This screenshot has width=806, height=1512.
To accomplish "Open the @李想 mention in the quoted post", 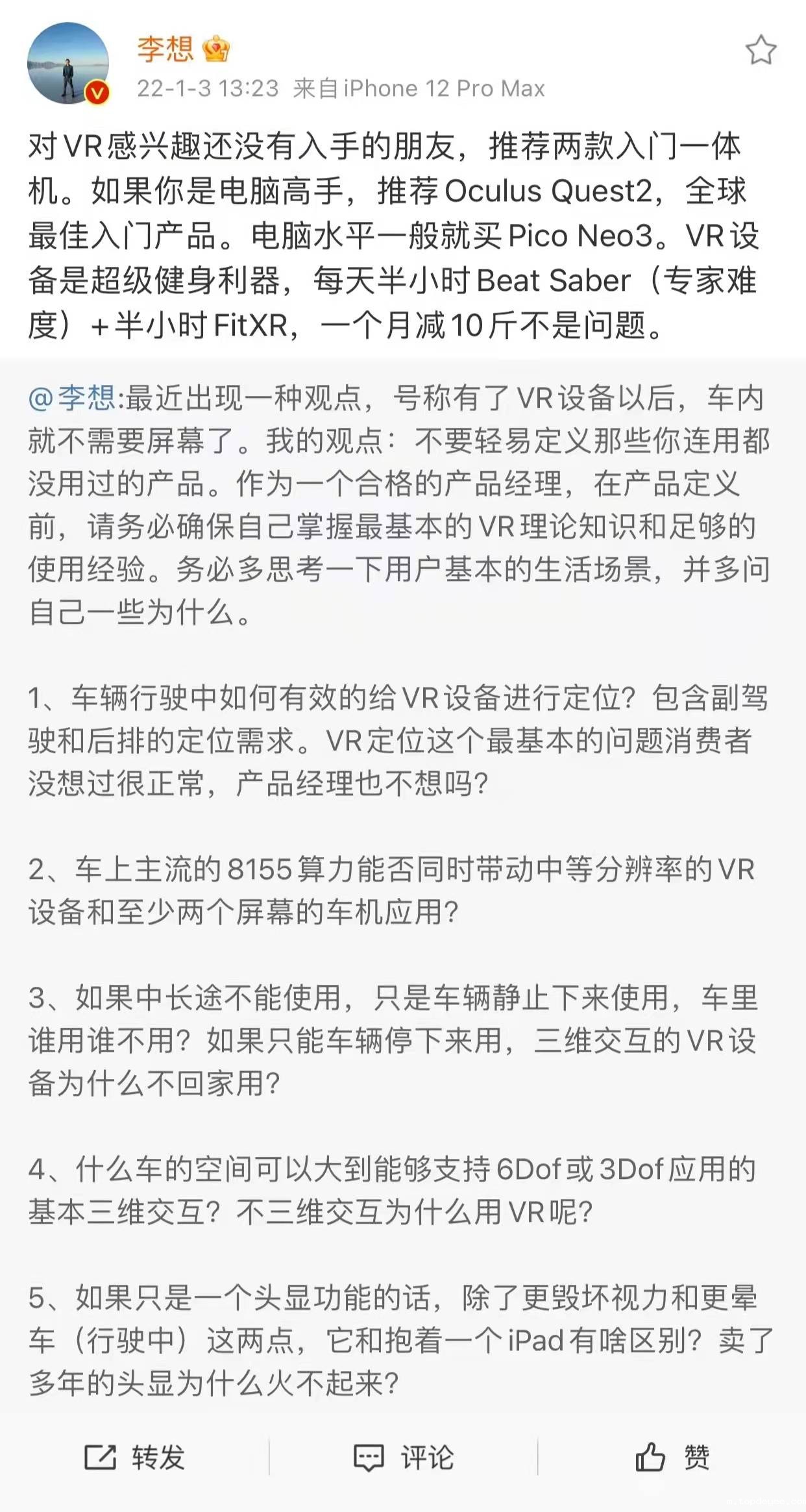I will 72,398.
